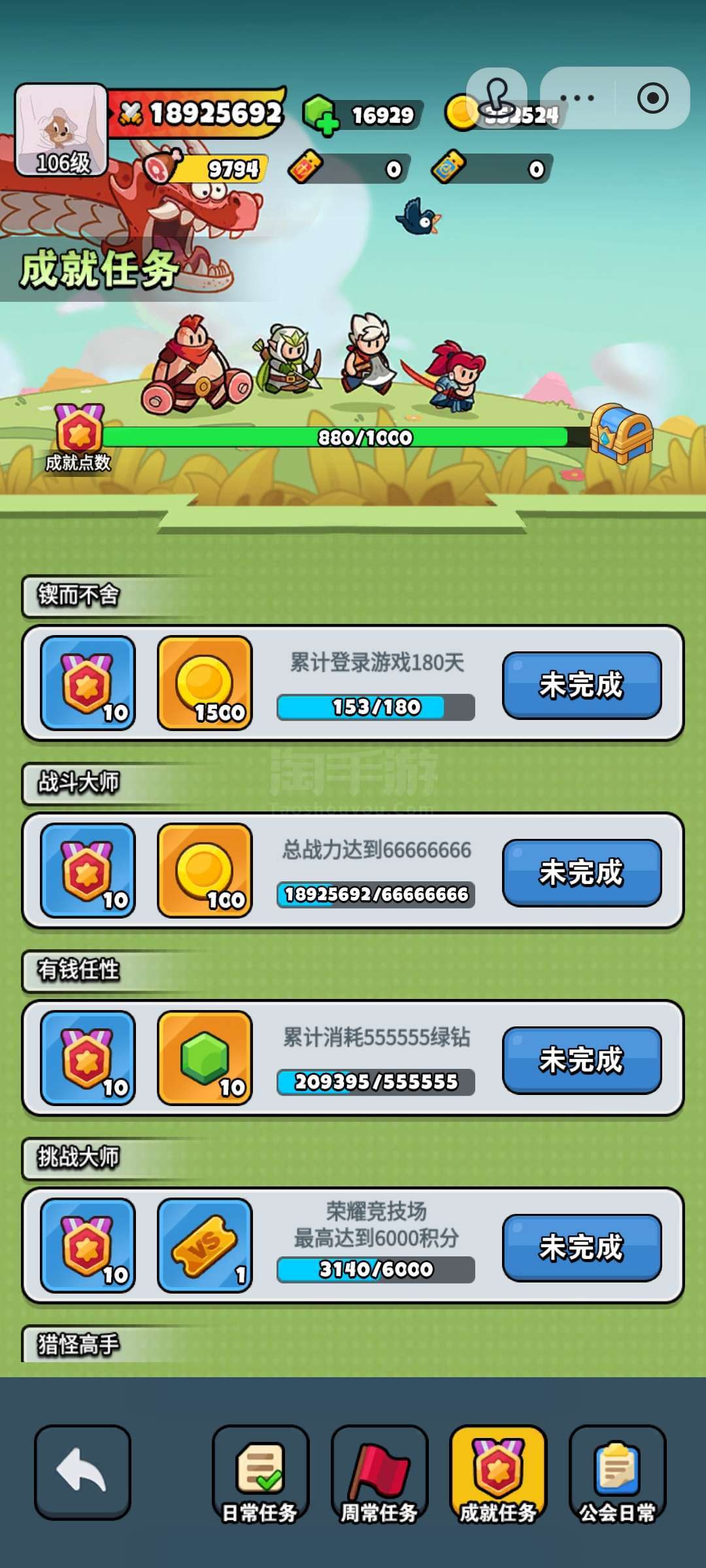
Task: Tap 未完成 for 累计消耗555555绿钻
Action: pos(581,1060)
